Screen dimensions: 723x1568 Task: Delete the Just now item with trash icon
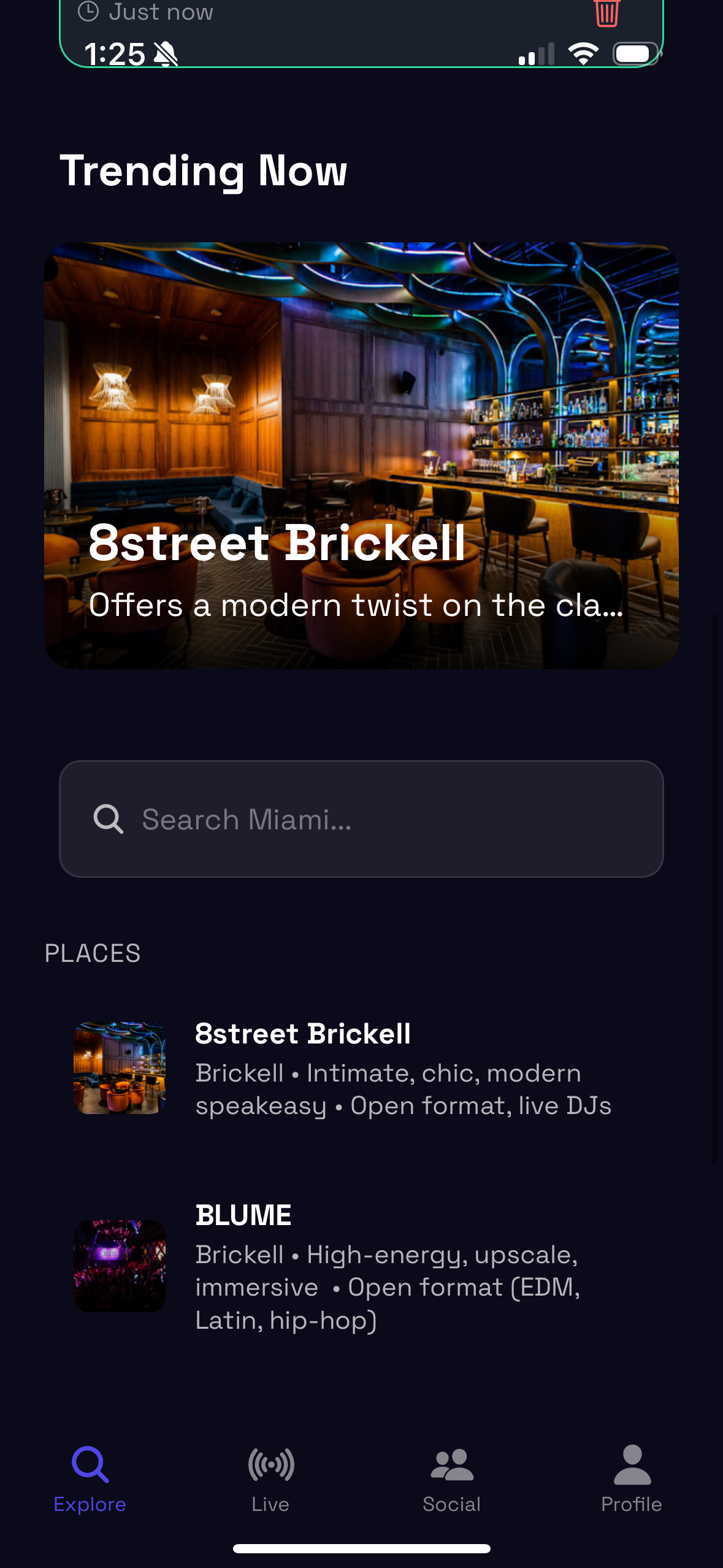(606, 12)
